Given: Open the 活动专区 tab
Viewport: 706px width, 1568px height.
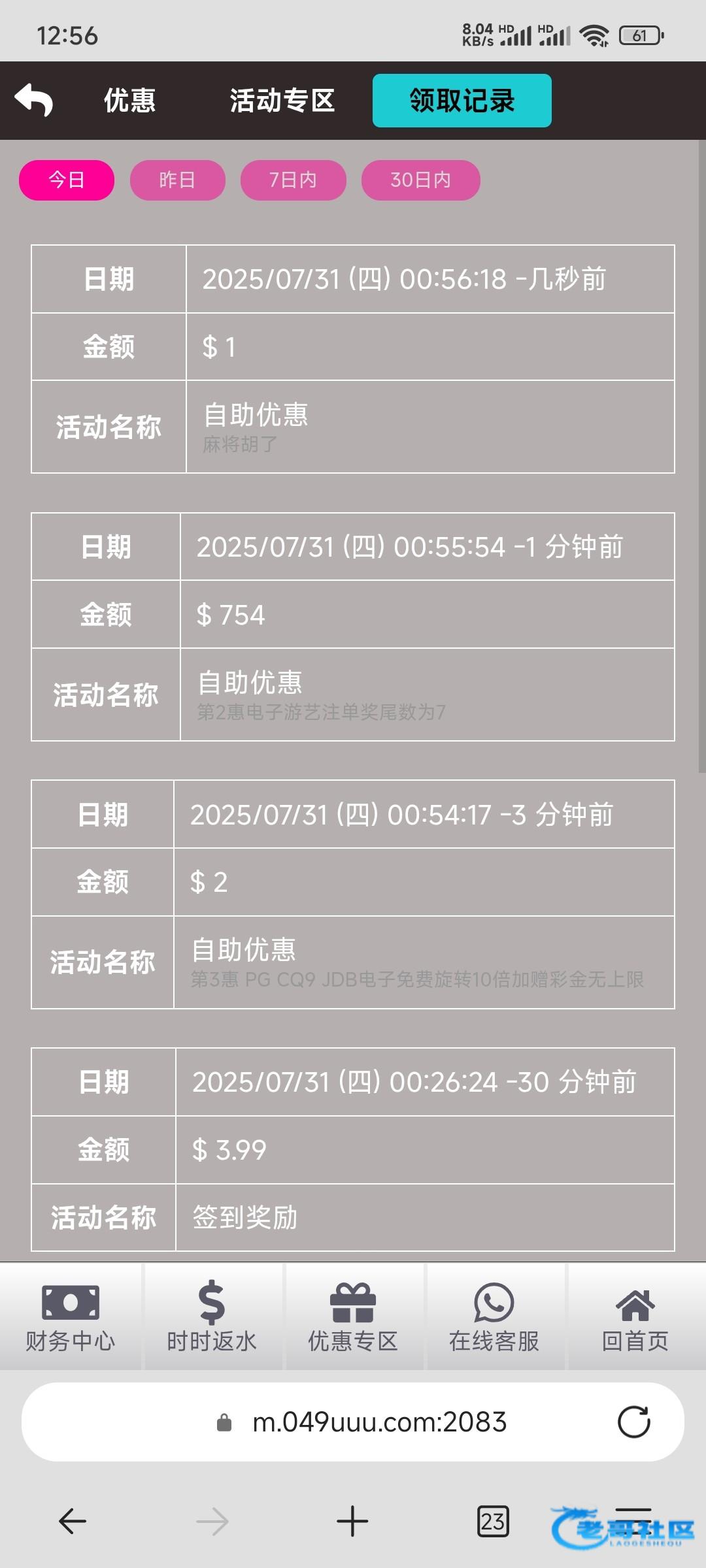Looking at the screenshot, I should click(x=282, y=101).
